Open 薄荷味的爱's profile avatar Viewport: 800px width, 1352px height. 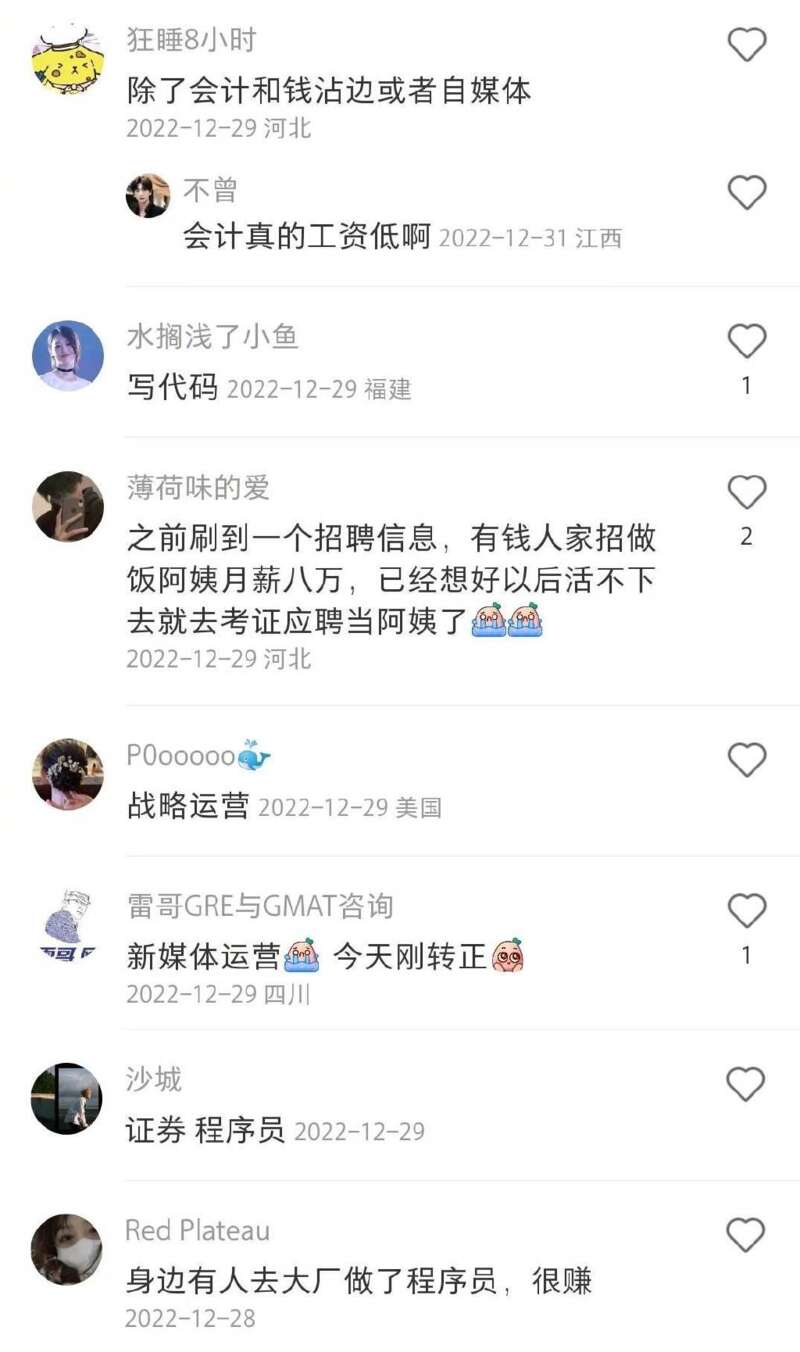pyautogui.click(x=67, y=506)
